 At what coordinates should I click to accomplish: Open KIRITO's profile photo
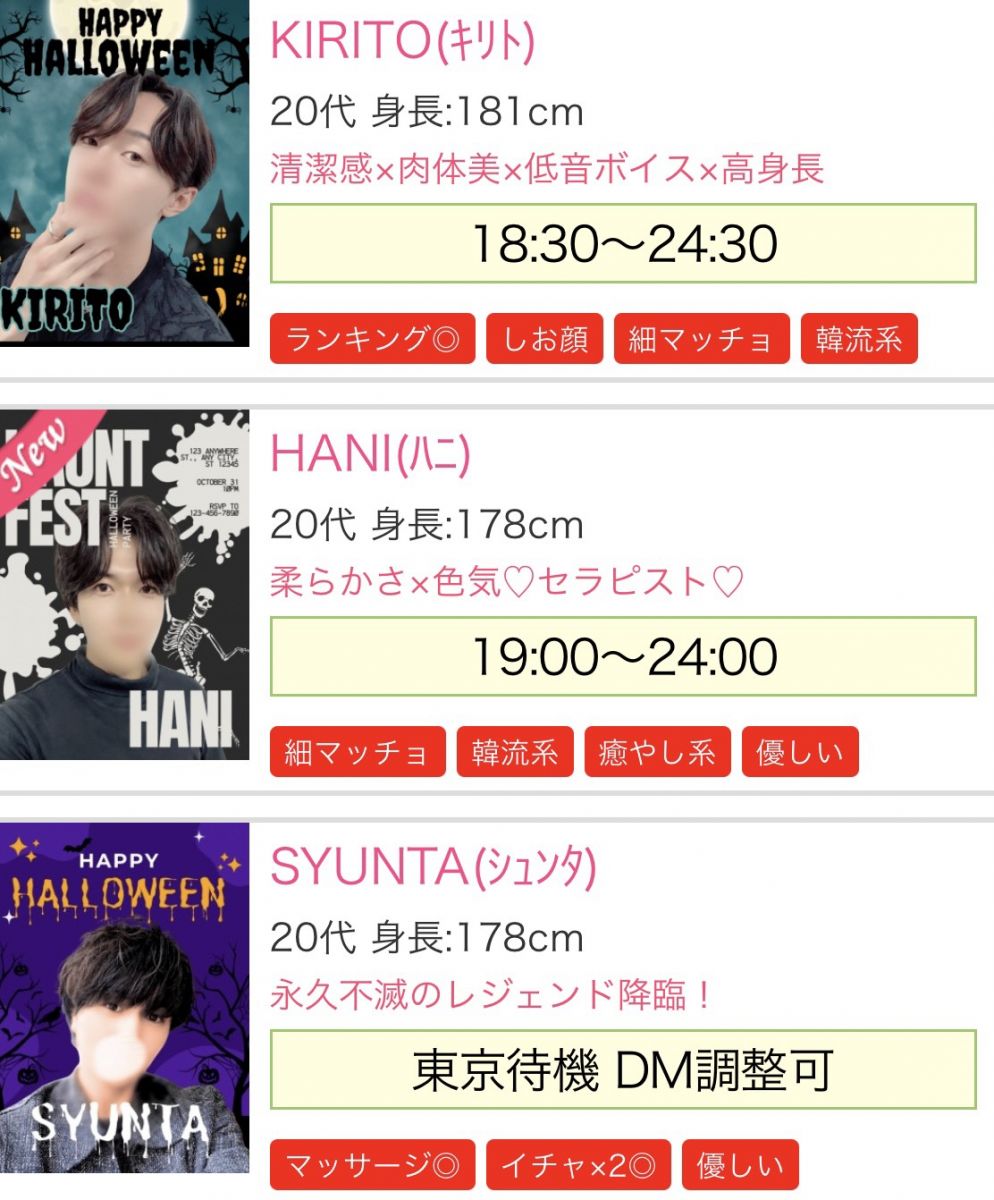click(x=124, y=172)
